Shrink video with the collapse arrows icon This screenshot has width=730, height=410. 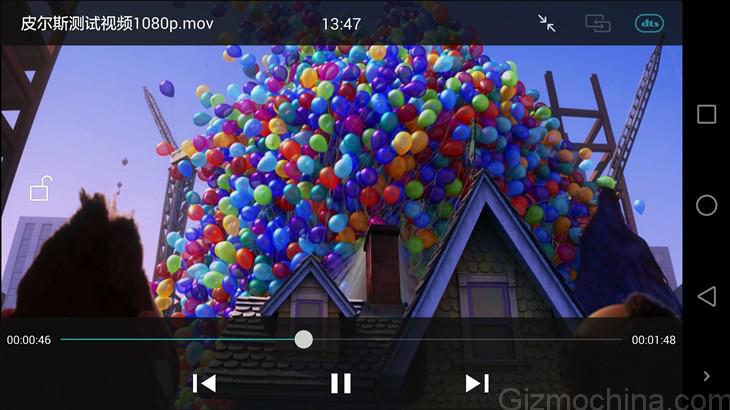pyautogui.click(x=547, y=23)
